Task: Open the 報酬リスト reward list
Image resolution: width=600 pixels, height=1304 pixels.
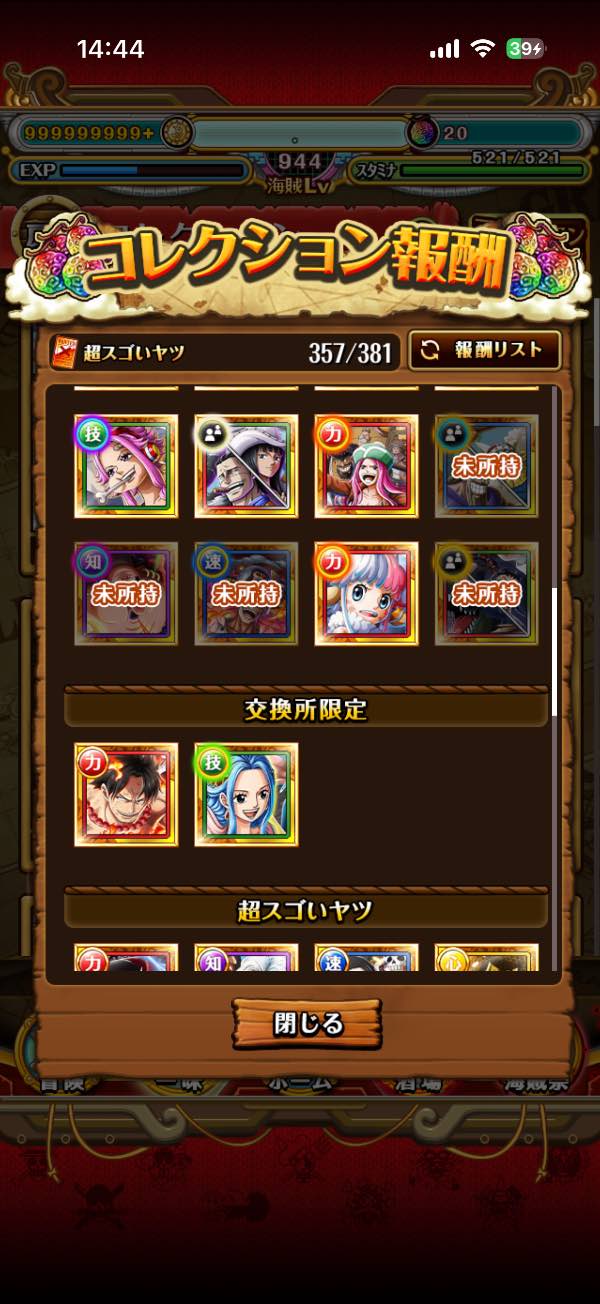Action: click(485, 350)
